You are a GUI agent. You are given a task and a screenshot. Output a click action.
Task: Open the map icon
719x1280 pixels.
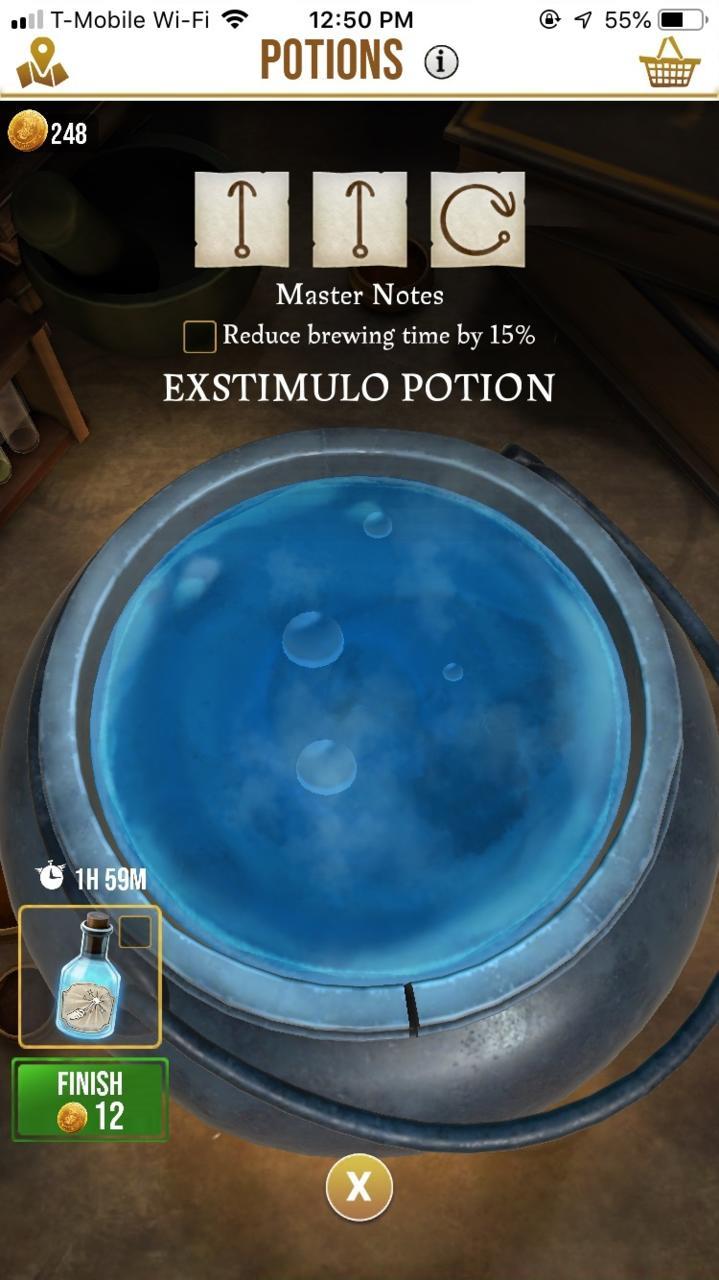click(x=41, y=63)
